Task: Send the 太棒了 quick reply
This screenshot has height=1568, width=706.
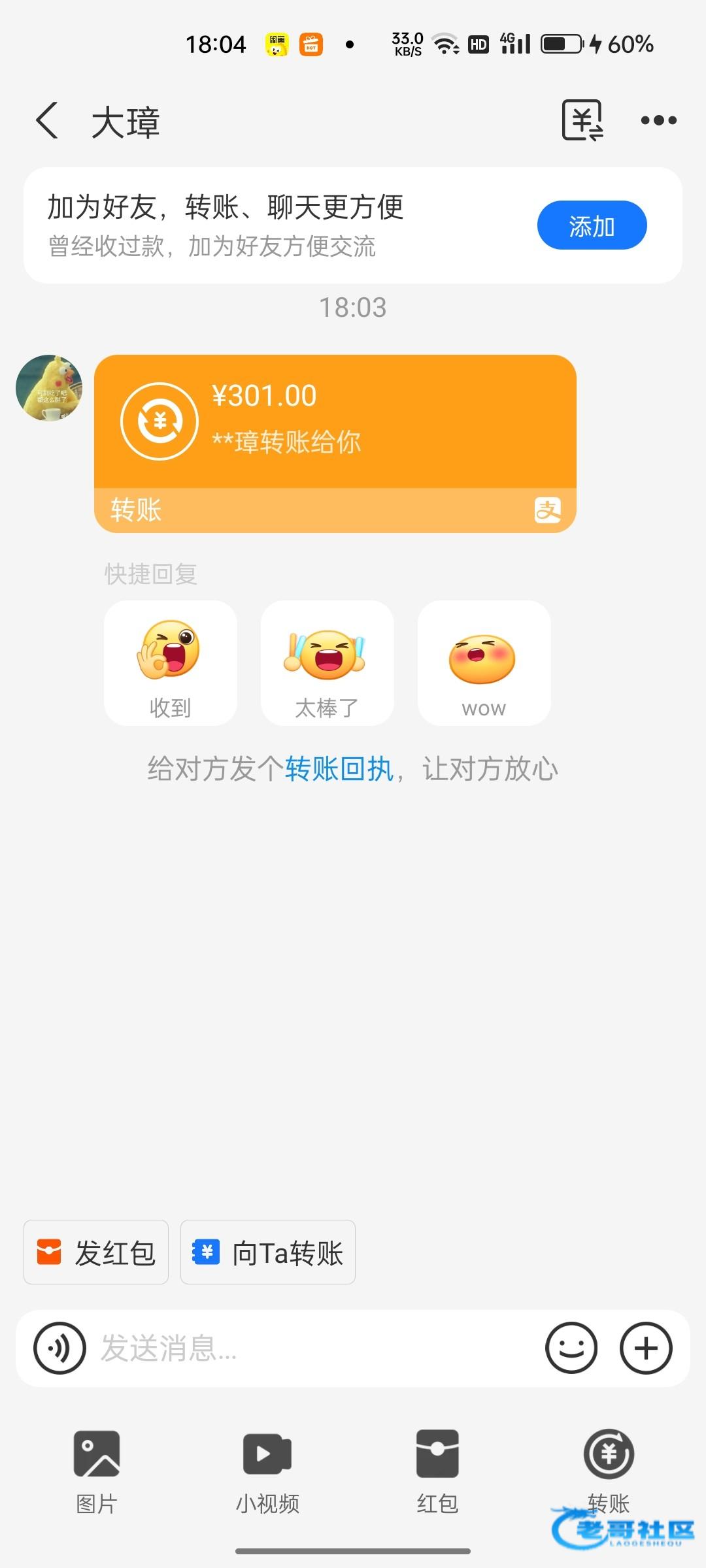Action: click(327, 662)
